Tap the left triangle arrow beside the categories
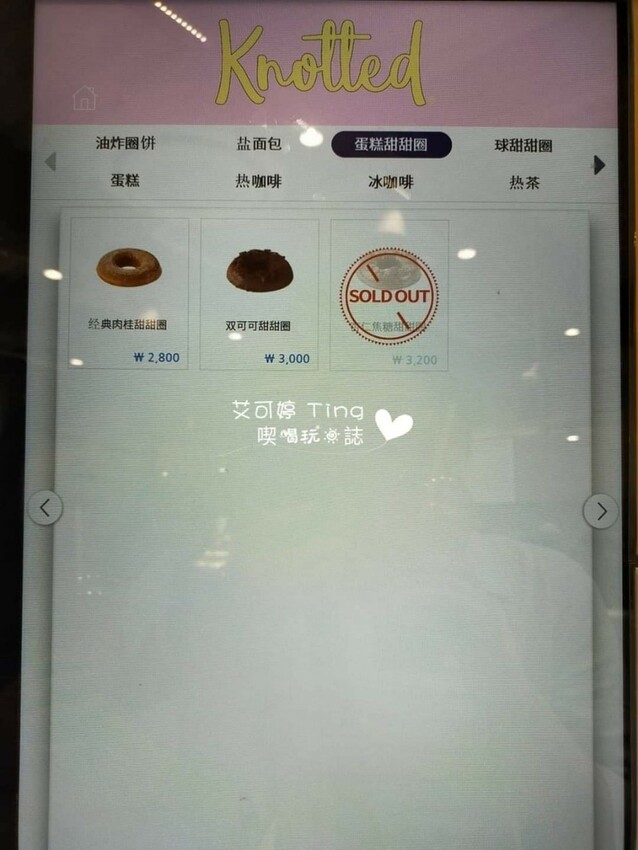The width and height of the screenshot is (638, 850). pos(50,162)
